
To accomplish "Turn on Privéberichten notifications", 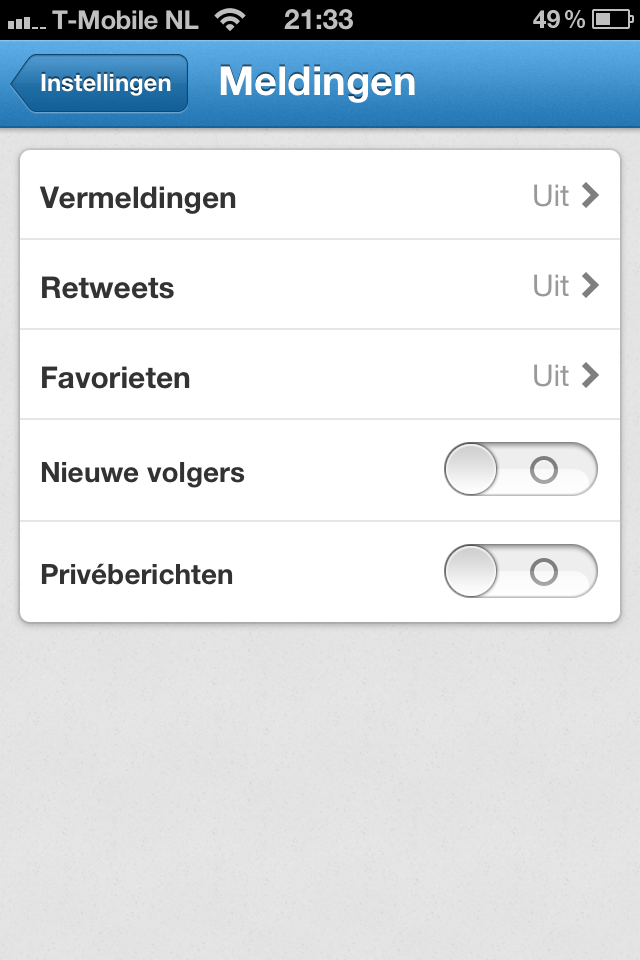I will (520, 572).
